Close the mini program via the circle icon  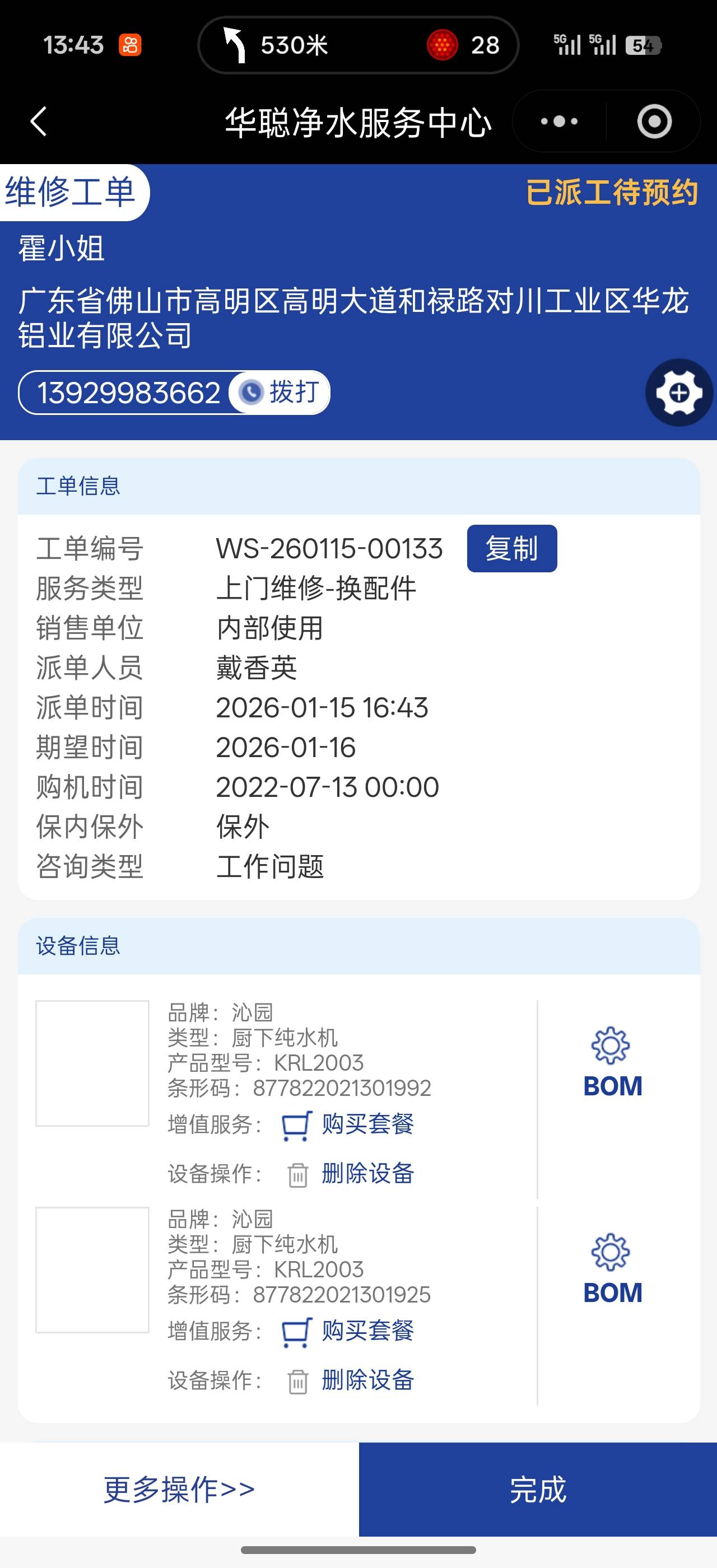click(654, 122)
